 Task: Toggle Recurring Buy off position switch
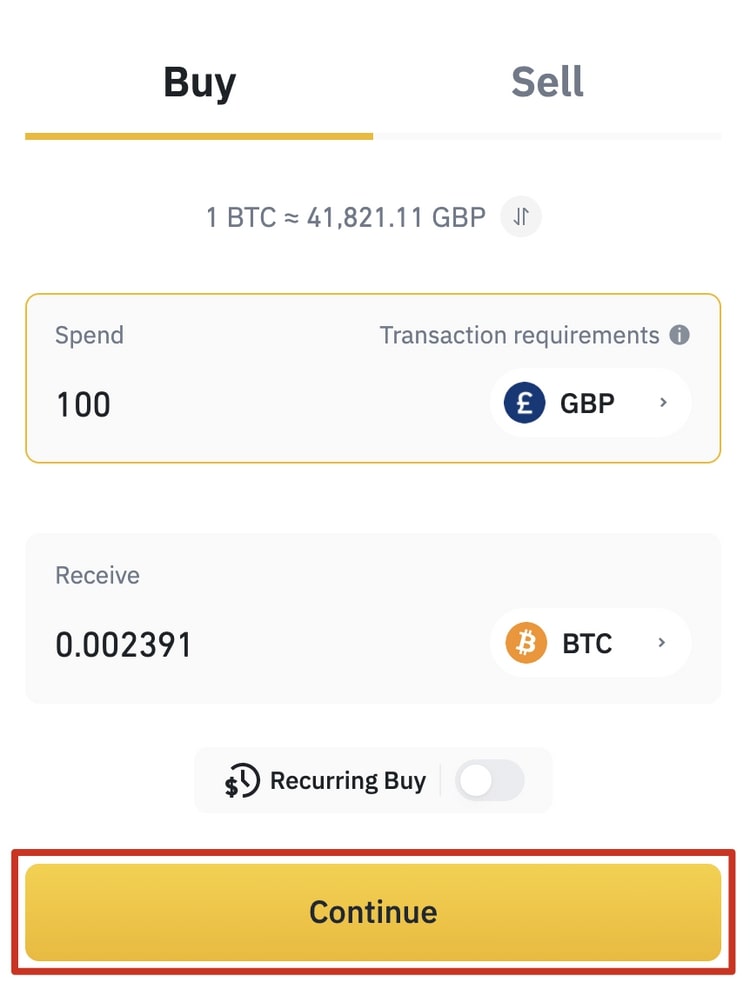click(x=490, y=780)
